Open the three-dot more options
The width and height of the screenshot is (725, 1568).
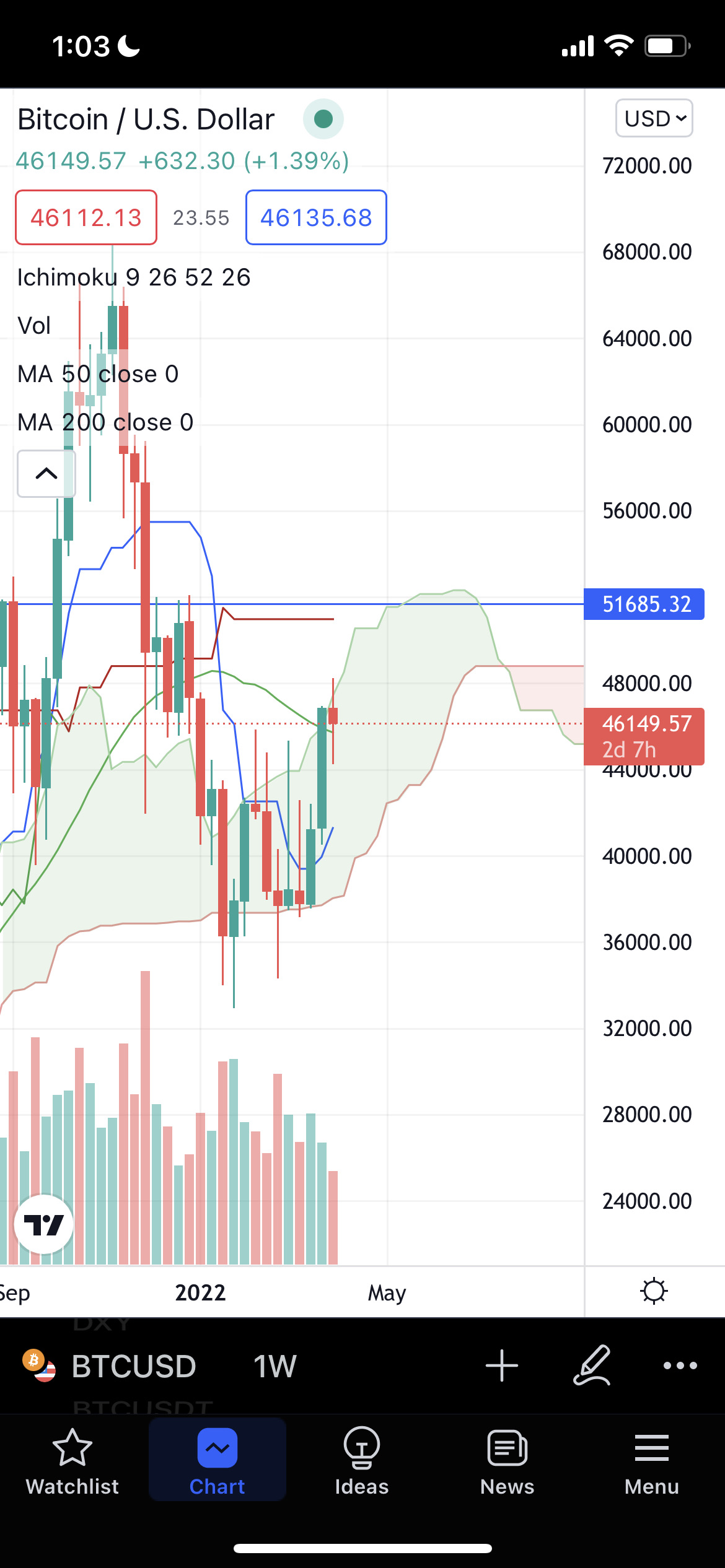(x=680, y=1365)
